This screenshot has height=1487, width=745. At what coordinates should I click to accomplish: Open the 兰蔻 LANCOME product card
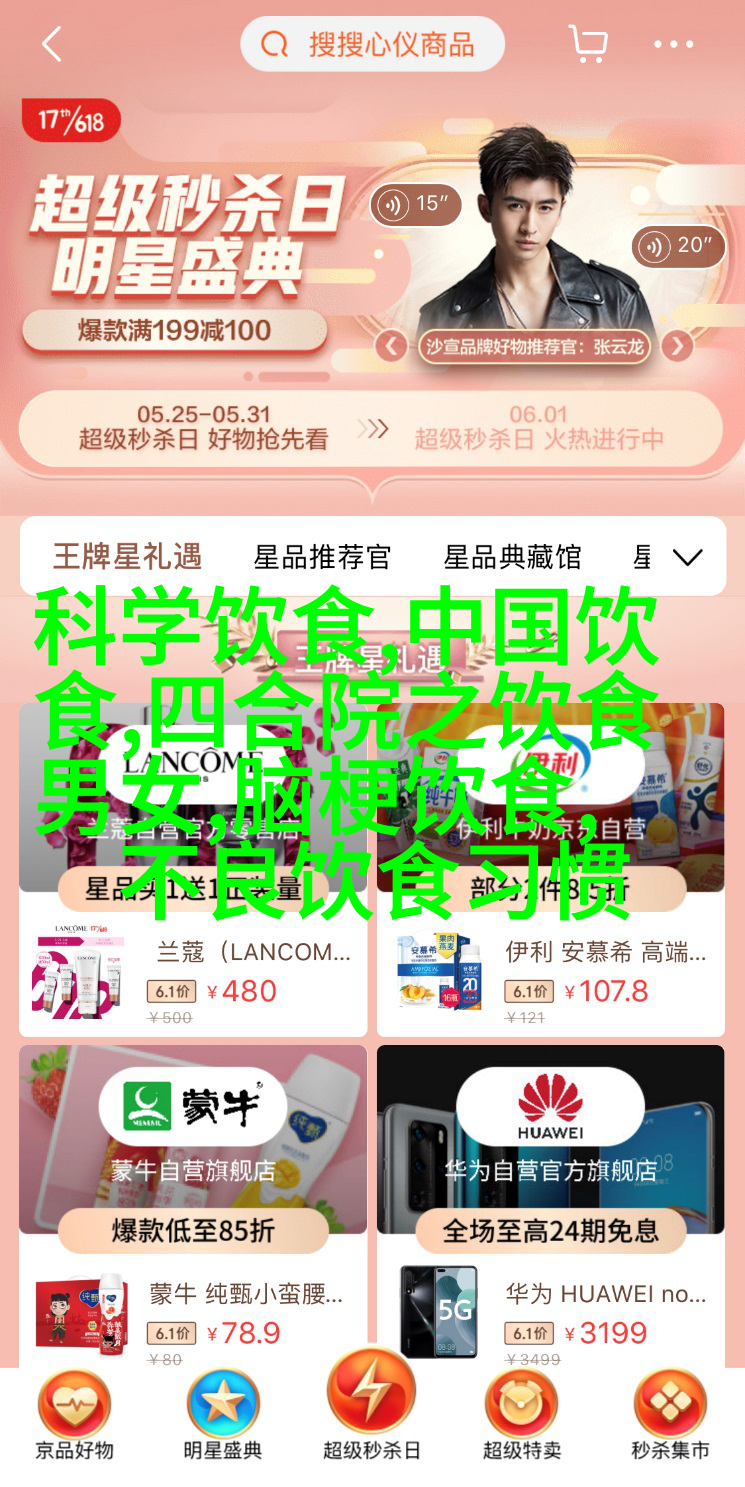coord(193,973)
